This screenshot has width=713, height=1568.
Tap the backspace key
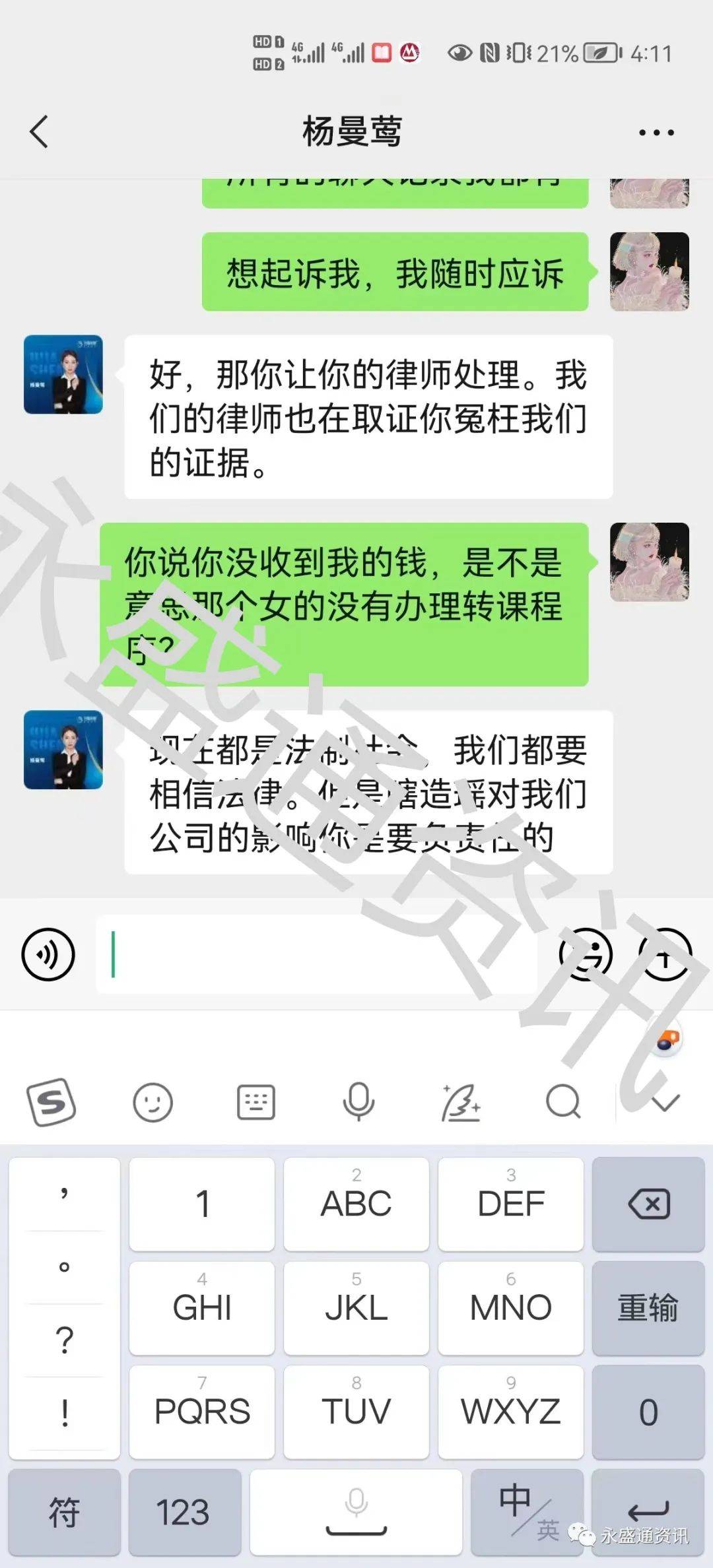click(x=648, y=1204)
